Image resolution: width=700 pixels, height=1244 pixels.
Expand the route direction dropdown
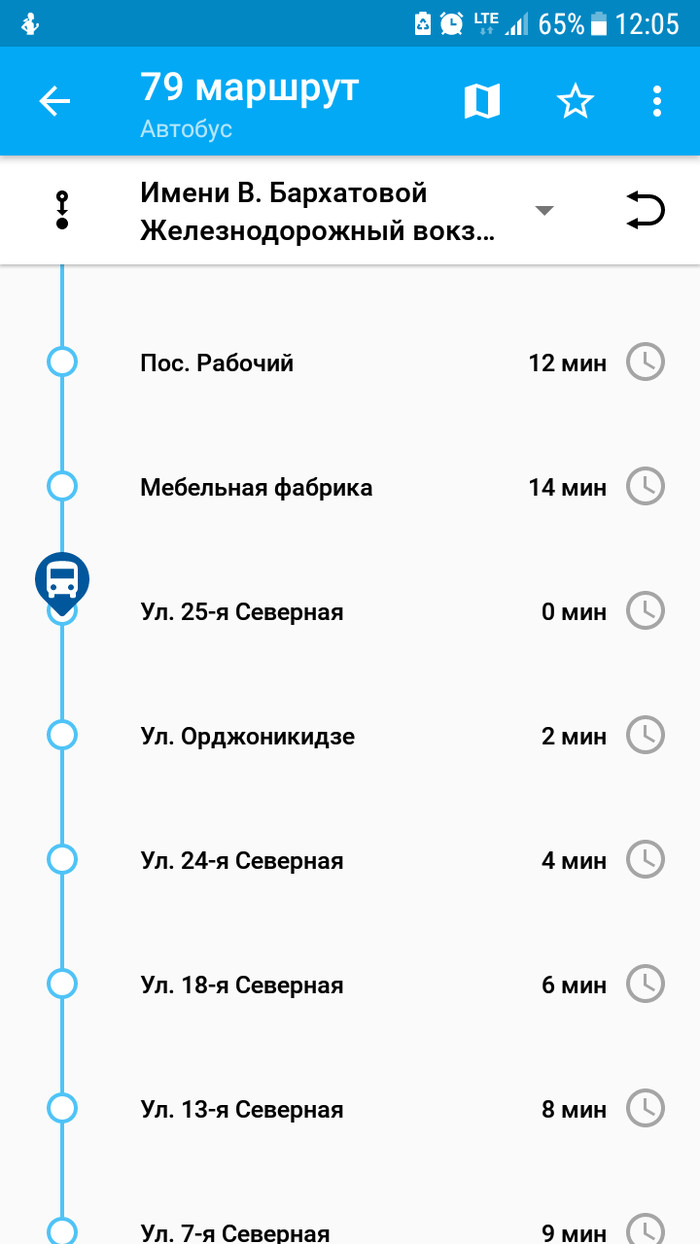(544, 210)
